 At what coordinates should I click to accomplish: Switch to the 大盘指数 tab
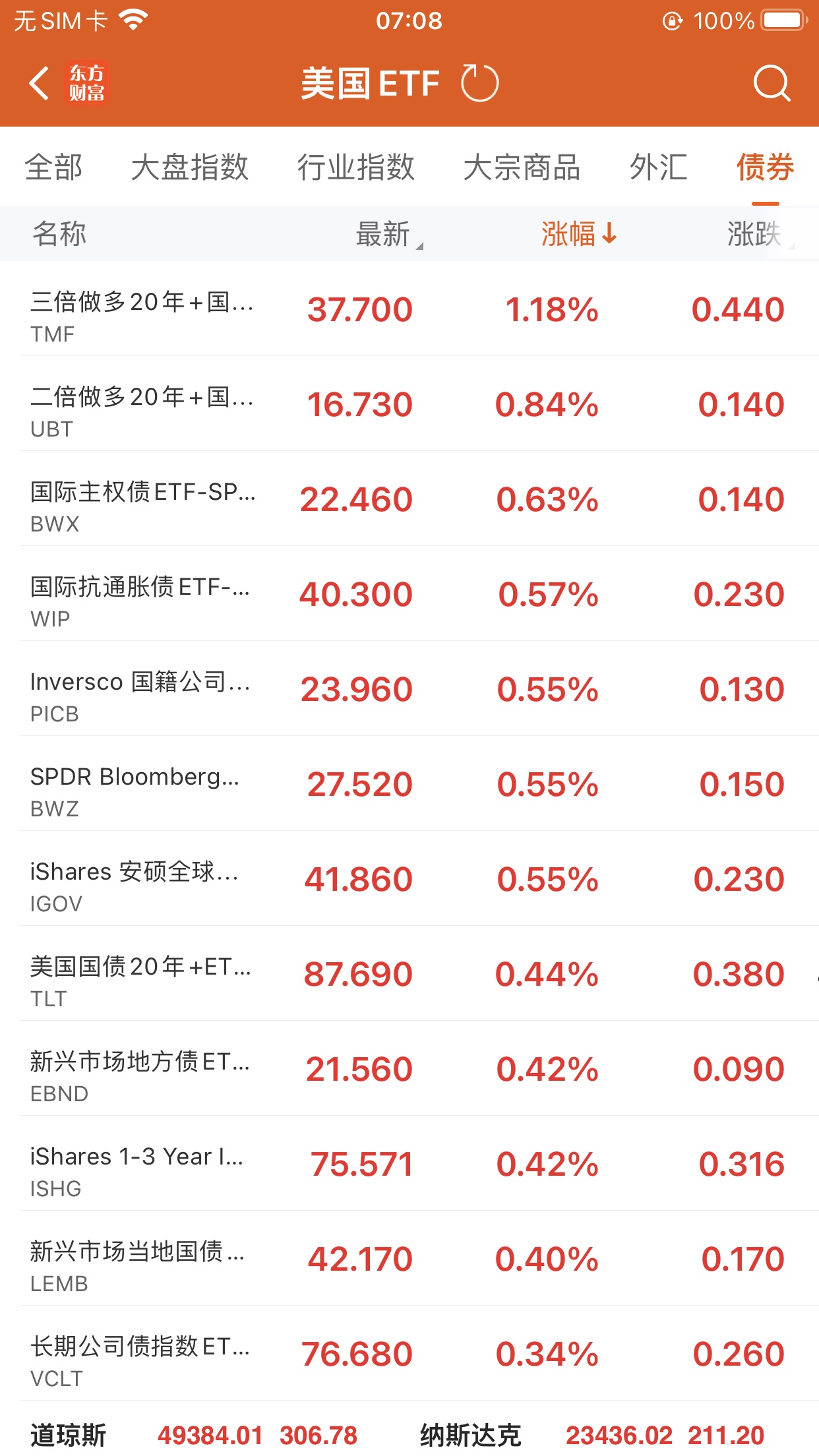coord(189,167)
